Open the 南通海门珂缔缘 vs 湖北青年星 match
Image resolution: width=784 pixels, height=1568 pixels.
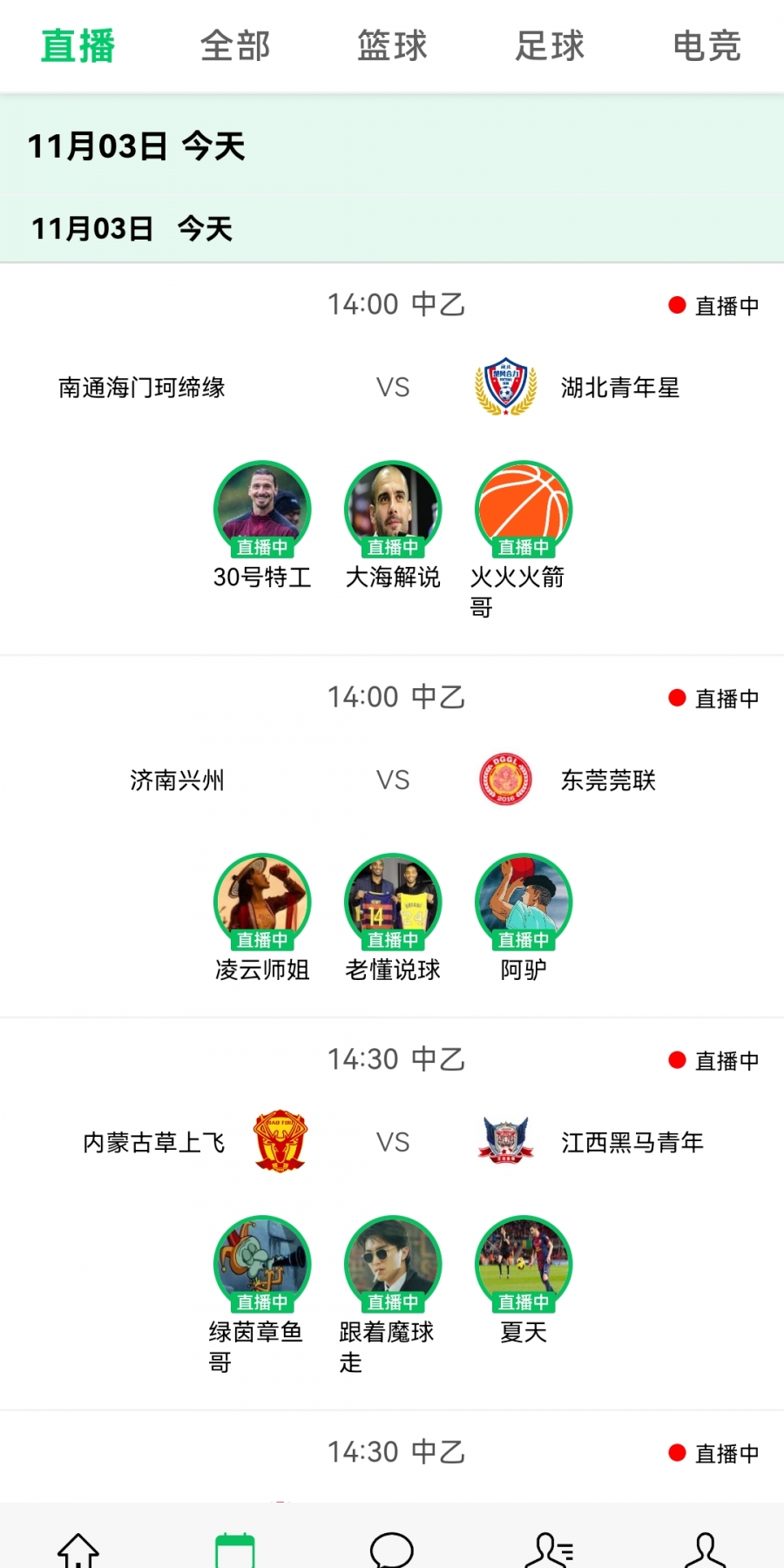(392, 388)
